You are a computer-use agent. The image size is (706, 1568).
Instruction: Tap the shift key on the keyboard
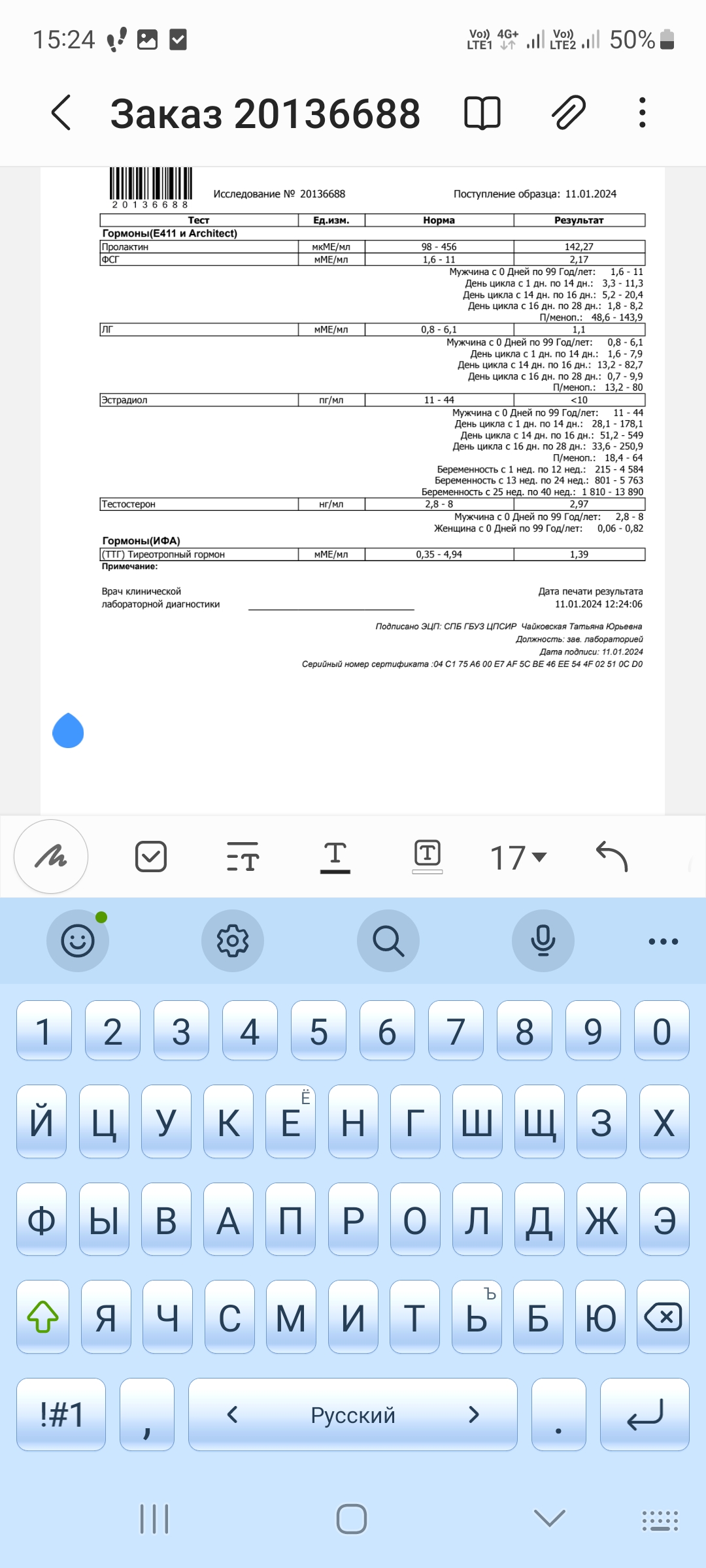(43, 1317)
